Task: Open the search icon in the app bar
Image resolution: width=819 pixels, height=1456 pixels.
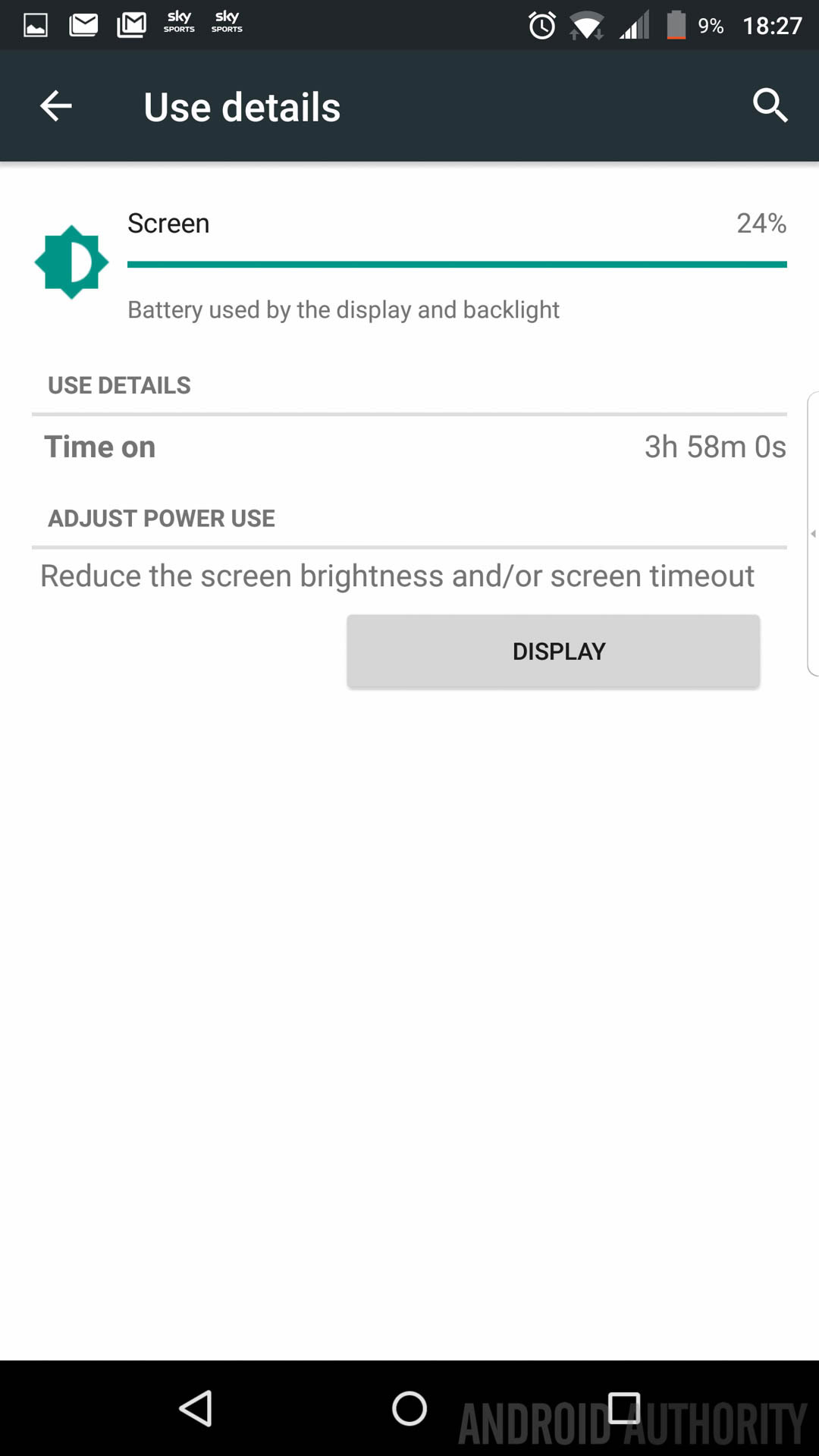Action: 770,105
